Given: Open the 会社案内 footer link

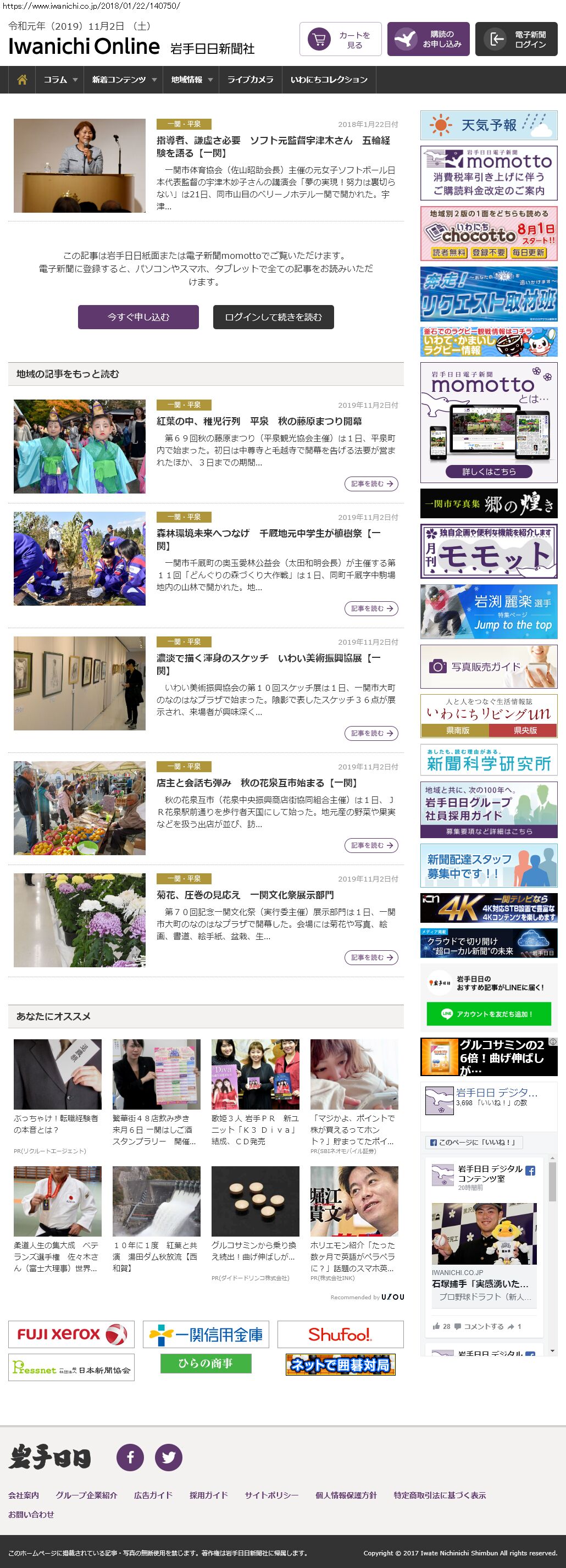Looking at the screenshot, I should [23, 1495].
